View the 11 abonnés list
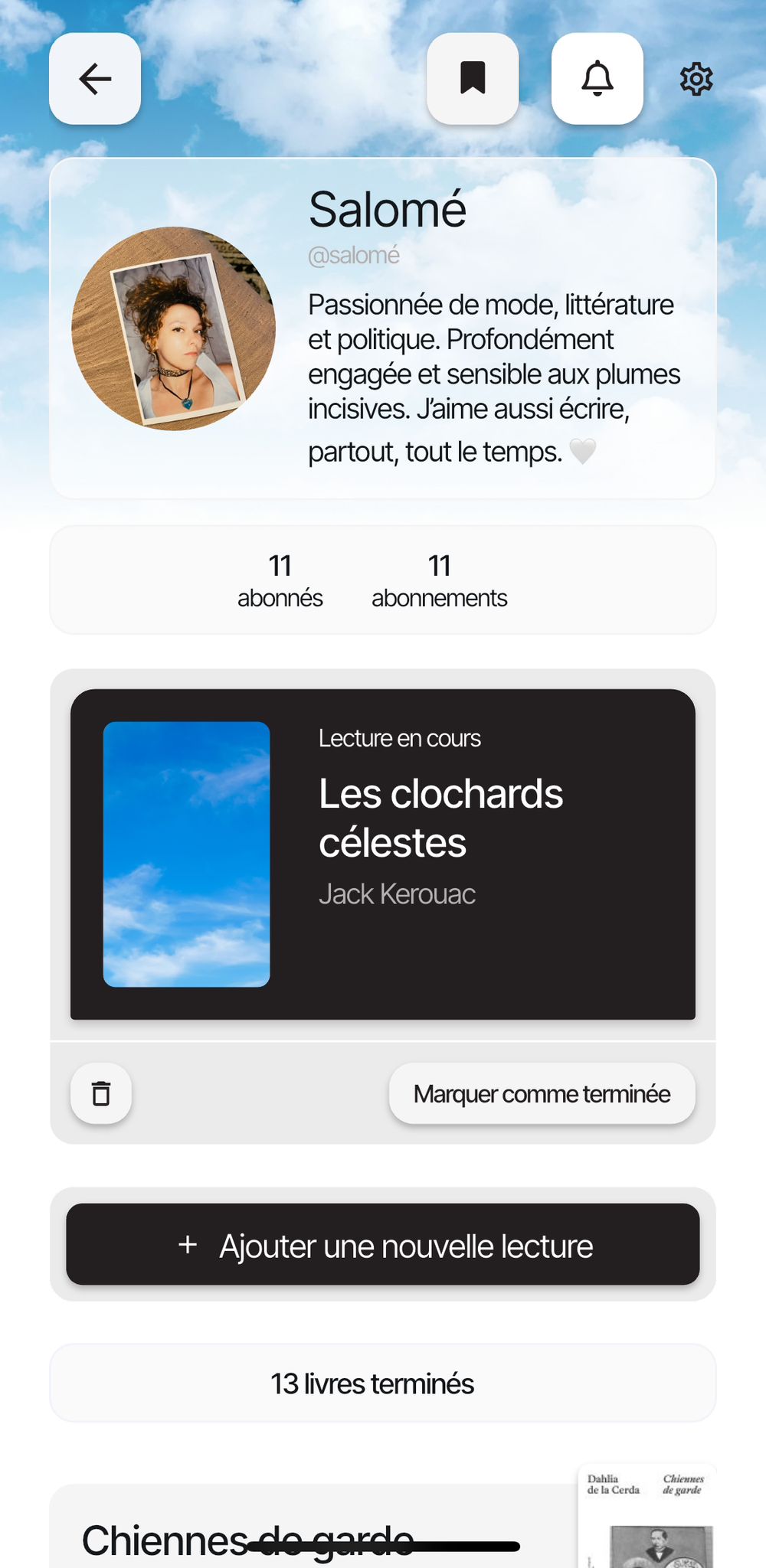766x1568 pixels. pos(280,581)
